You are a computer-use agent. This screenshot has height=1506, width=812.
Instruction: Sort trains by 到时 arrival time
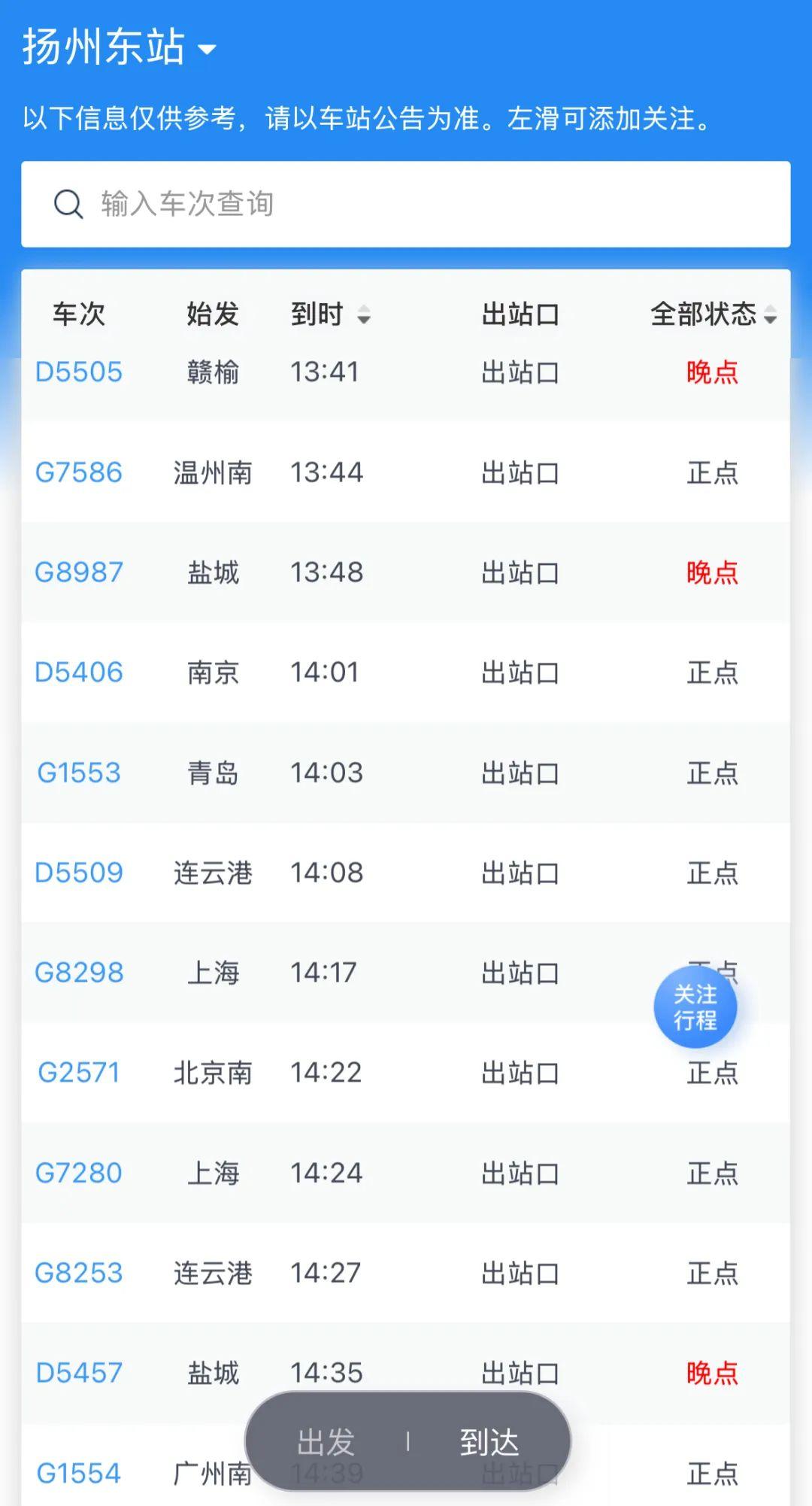(x=330, y=314)
